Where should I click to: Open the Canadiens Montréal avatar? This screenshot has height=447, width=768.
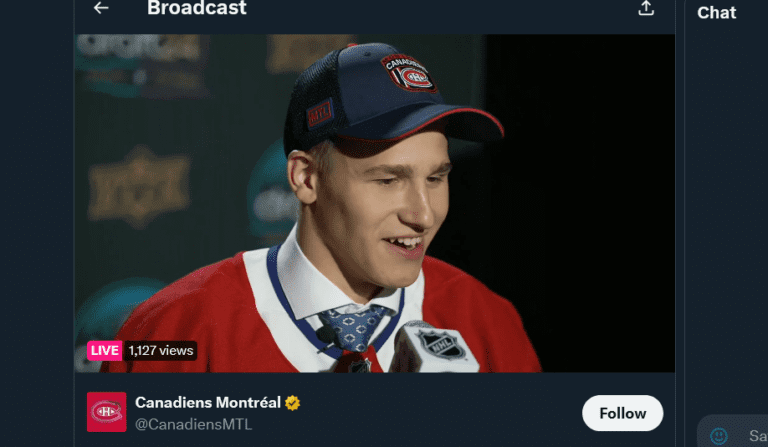[106, 412]
